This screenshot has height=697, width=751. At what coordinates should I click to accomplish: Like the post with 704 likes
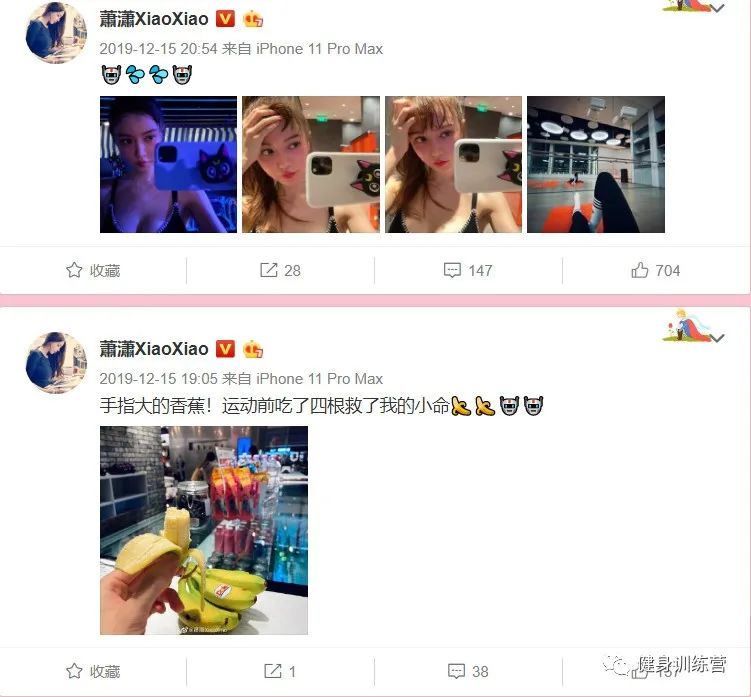656,270
